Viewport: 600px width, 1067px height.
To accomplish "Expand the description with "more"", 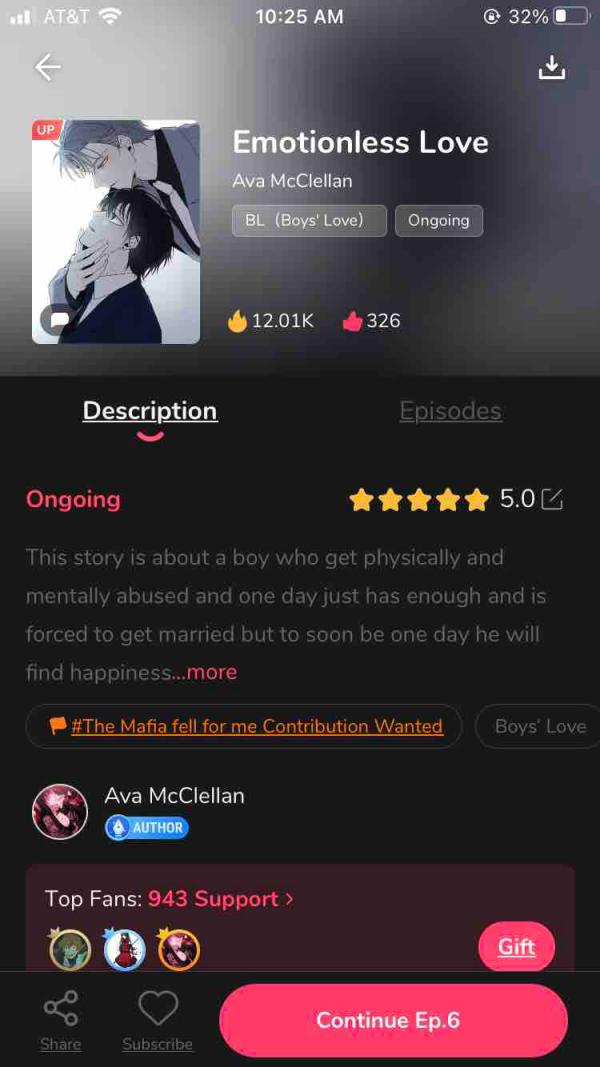I will (x=211, y=672).
